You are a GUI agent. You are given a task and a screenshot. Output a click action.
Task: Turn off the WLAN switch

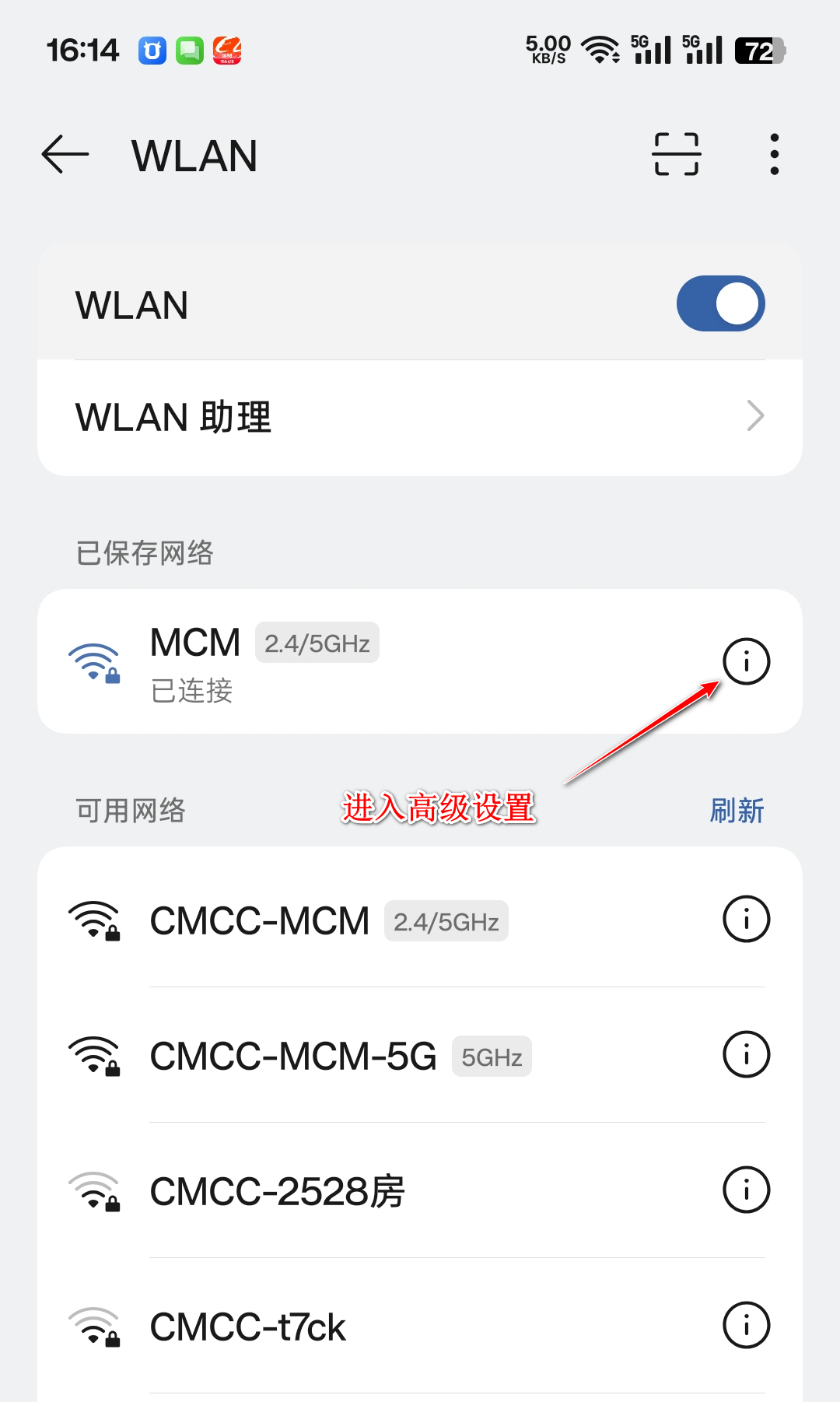[720, 303]
